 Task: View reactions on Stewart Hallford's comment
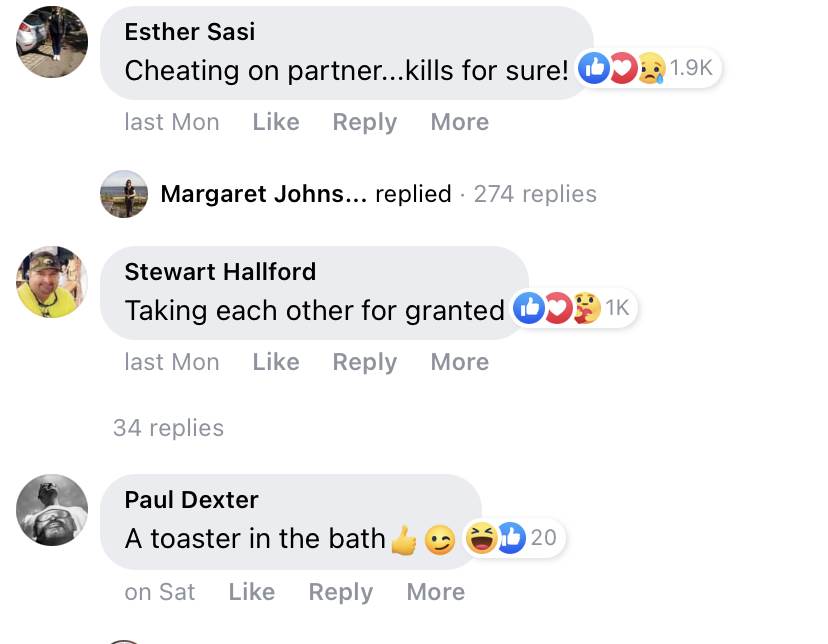[x=574, y=309]
